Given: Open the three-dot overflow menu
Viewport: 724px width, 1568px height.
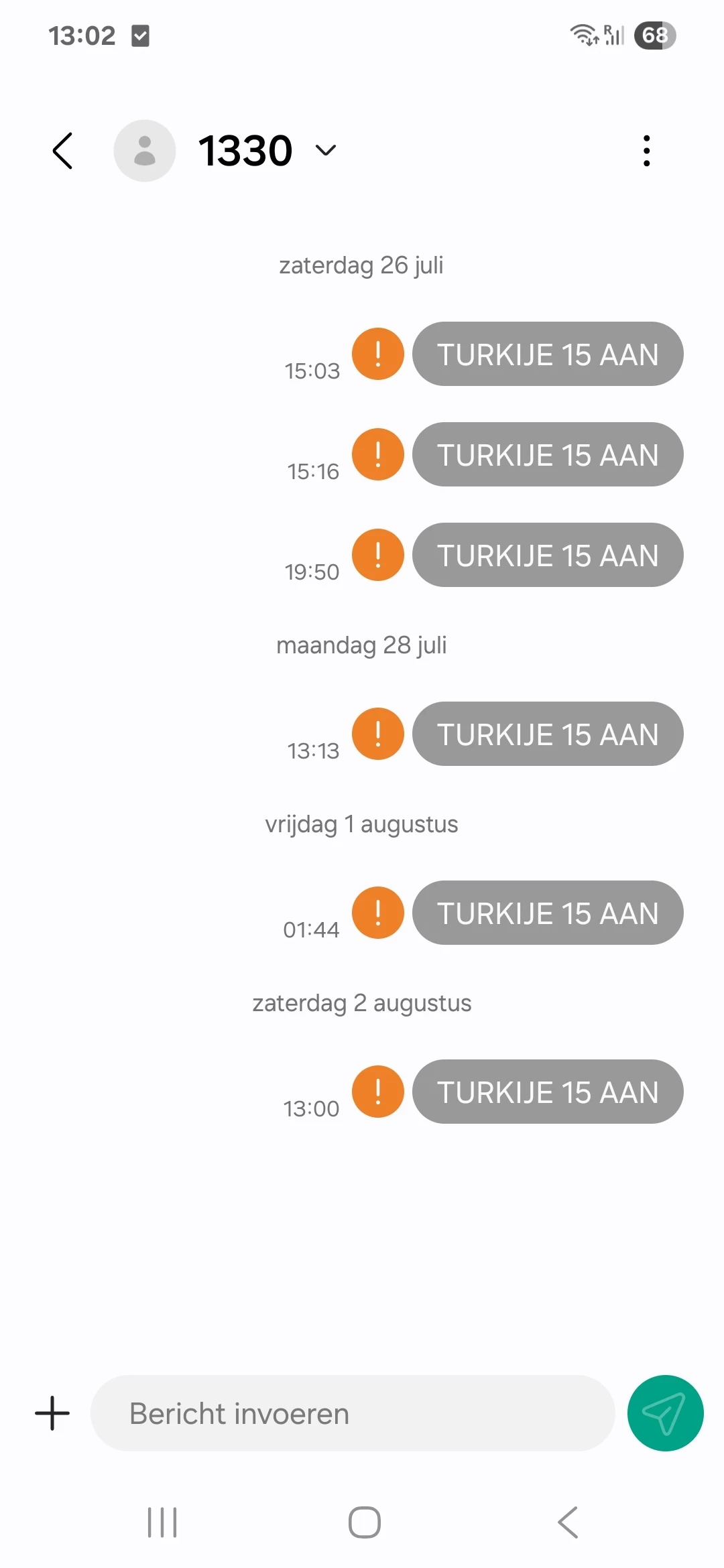Looking at the screenshot, I should coord(646,151).
